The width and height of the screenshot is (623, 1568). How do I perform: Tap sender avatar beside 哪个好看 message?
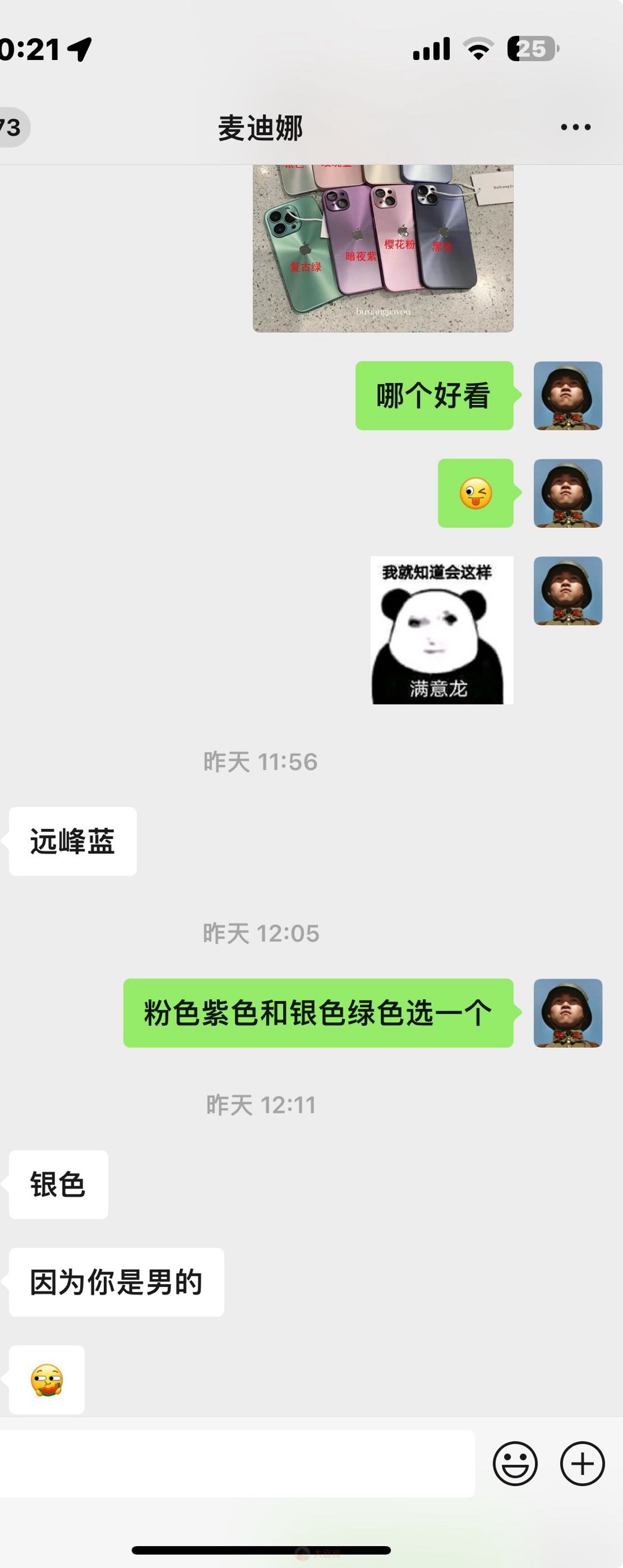point(568,396)
